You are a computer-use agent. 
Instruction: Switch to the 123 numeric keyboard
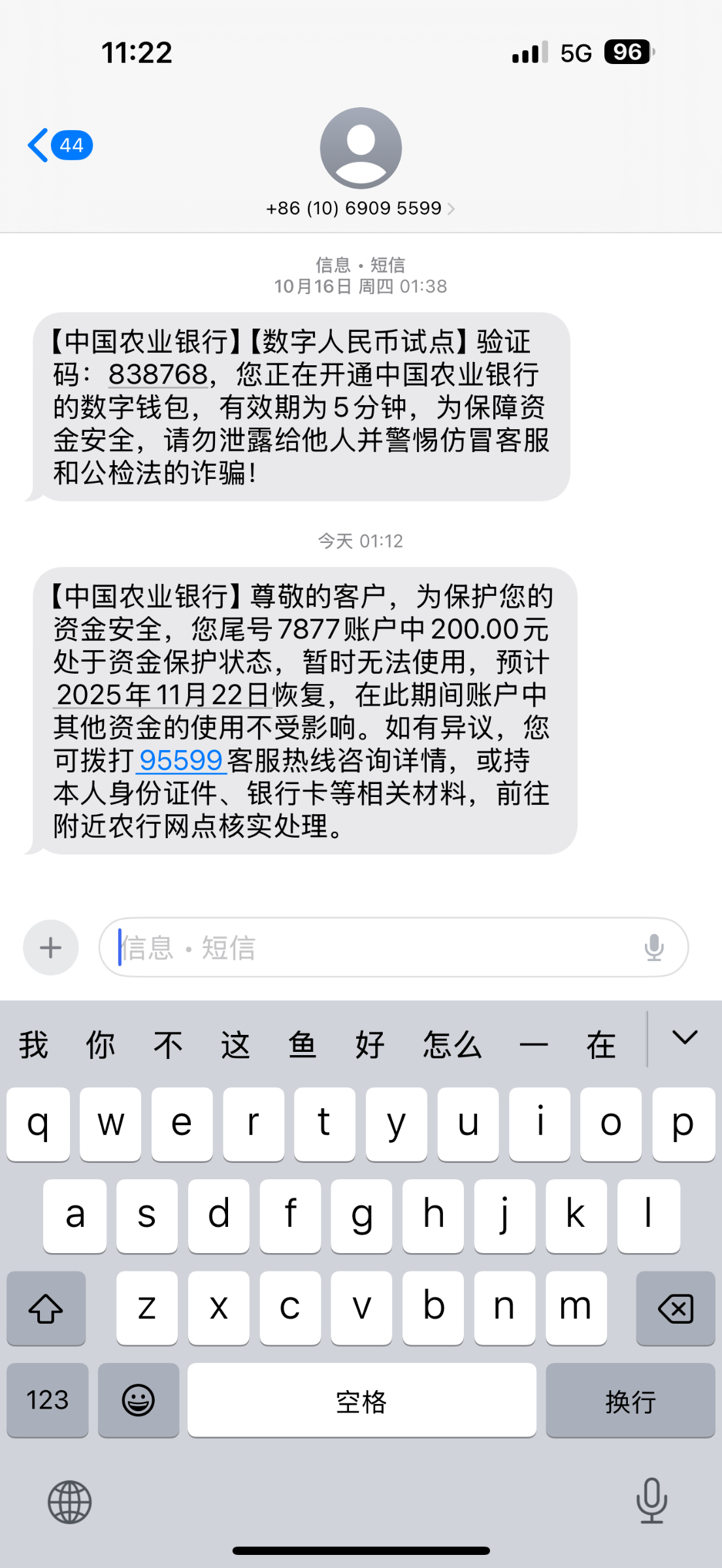(x=46, y=1401)
